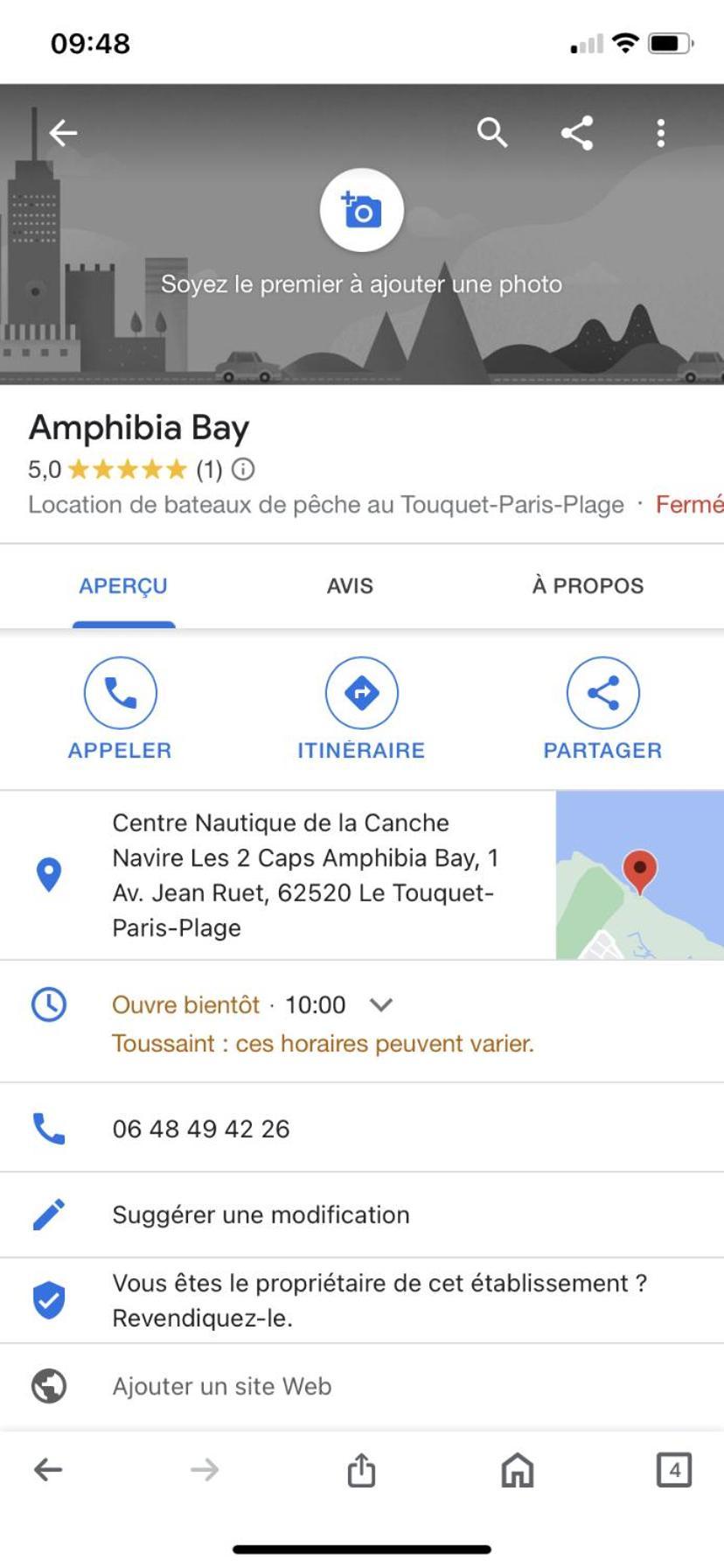Tap the share icon in the header
724x1568 pixels.
[577, 133]
